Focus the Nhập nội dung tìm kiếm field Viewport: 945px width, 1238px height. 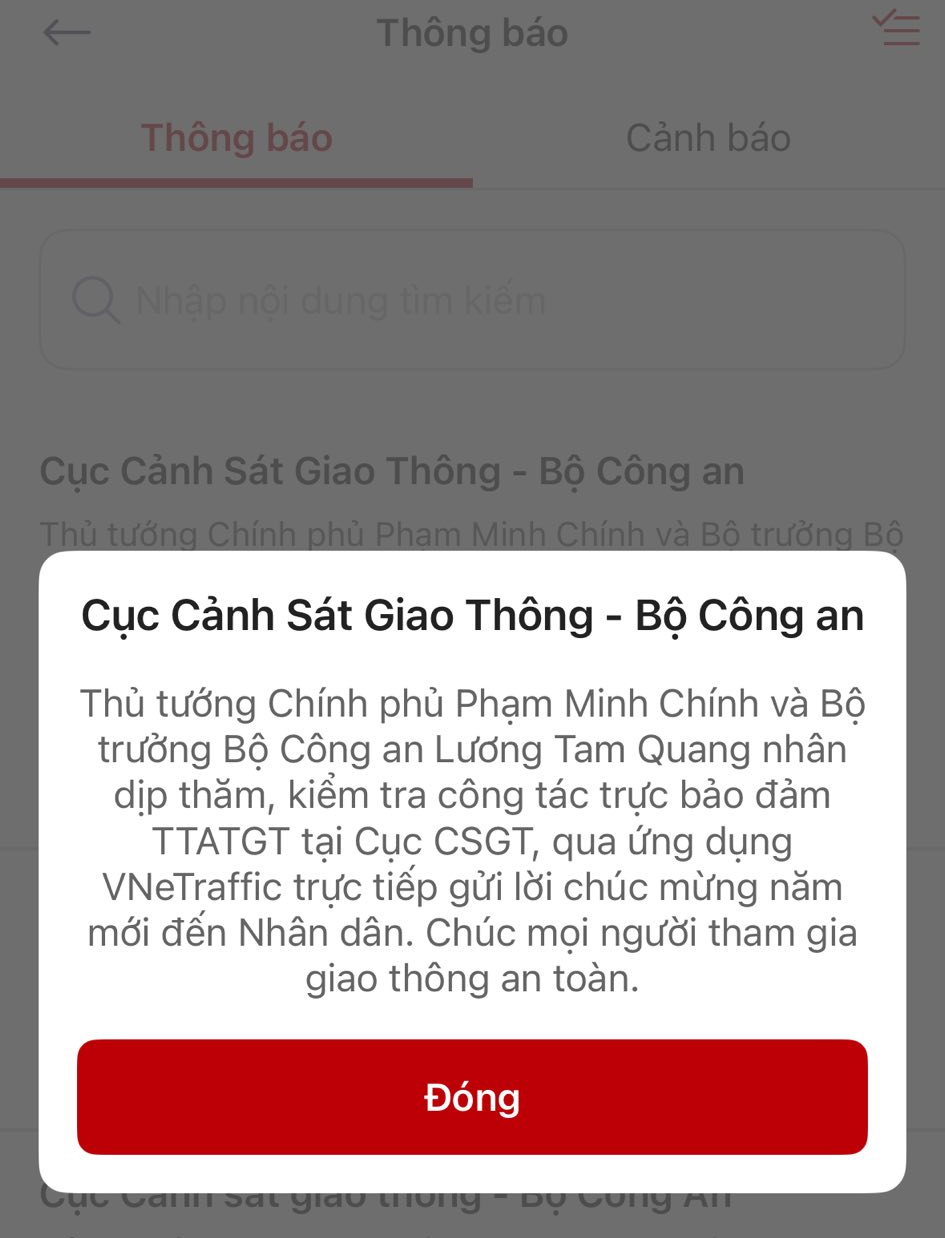coord(472,300)
